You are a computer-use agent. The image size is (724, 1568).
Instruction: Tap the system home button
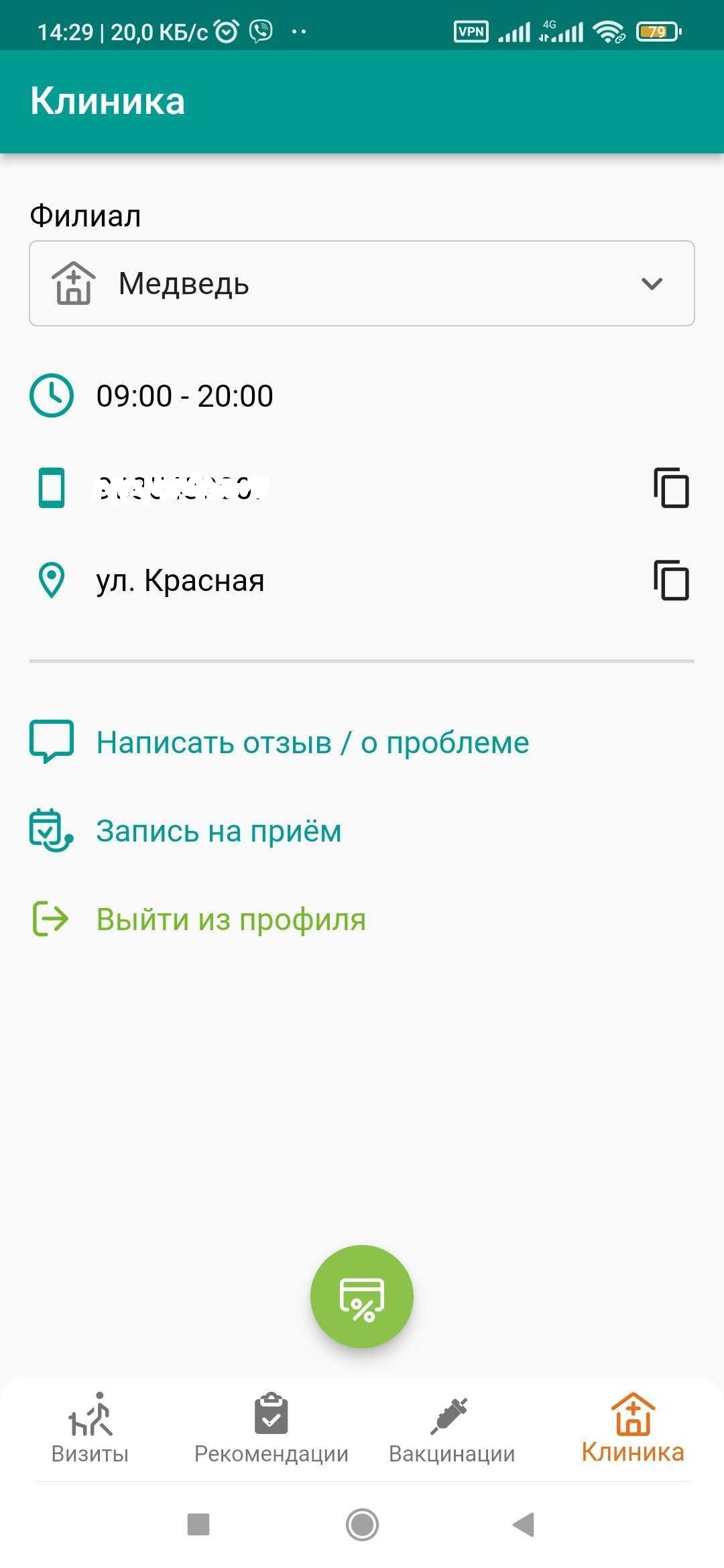tap(362, 1524)
